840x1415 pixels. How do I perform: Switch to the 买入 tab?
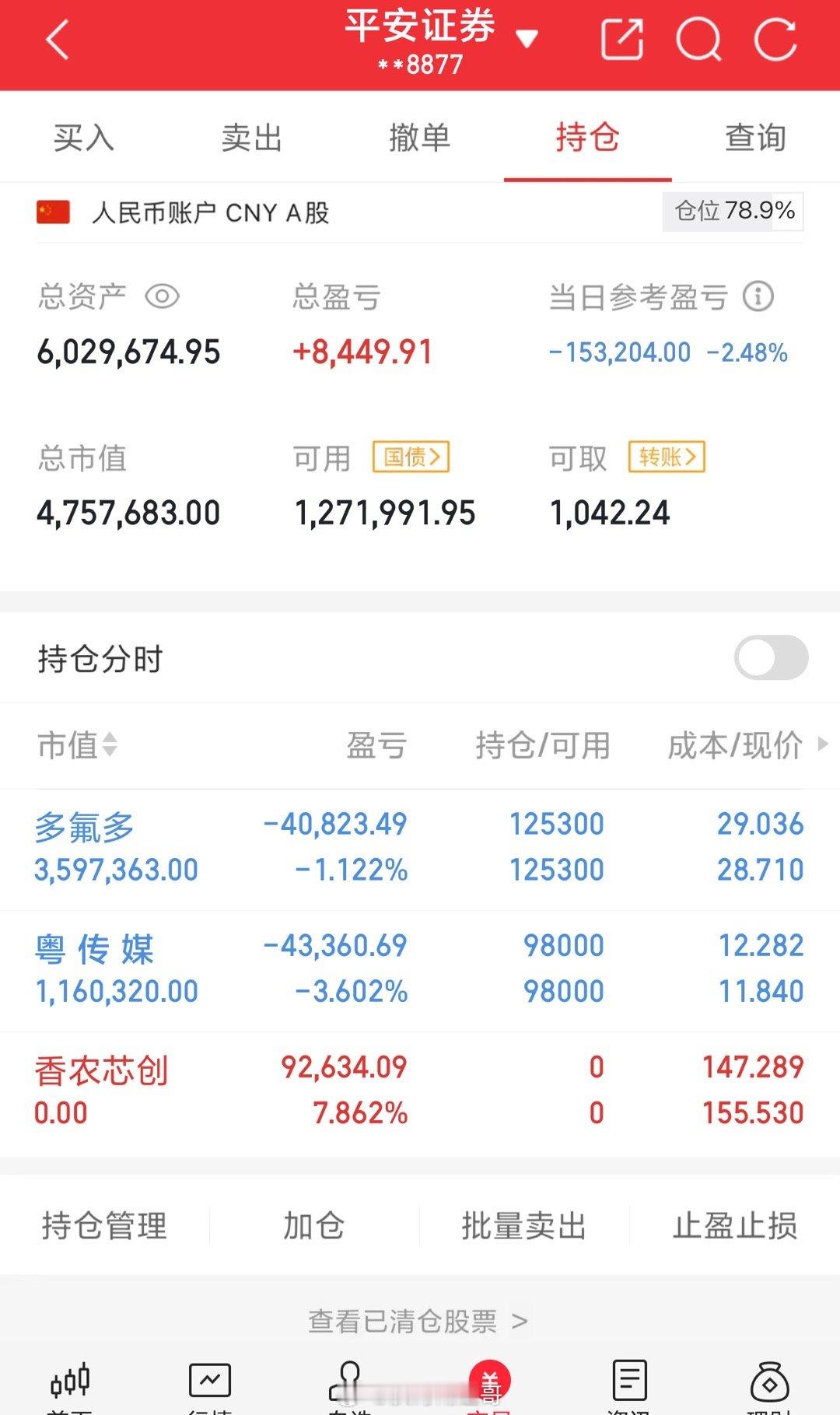[x=83, y=137]
